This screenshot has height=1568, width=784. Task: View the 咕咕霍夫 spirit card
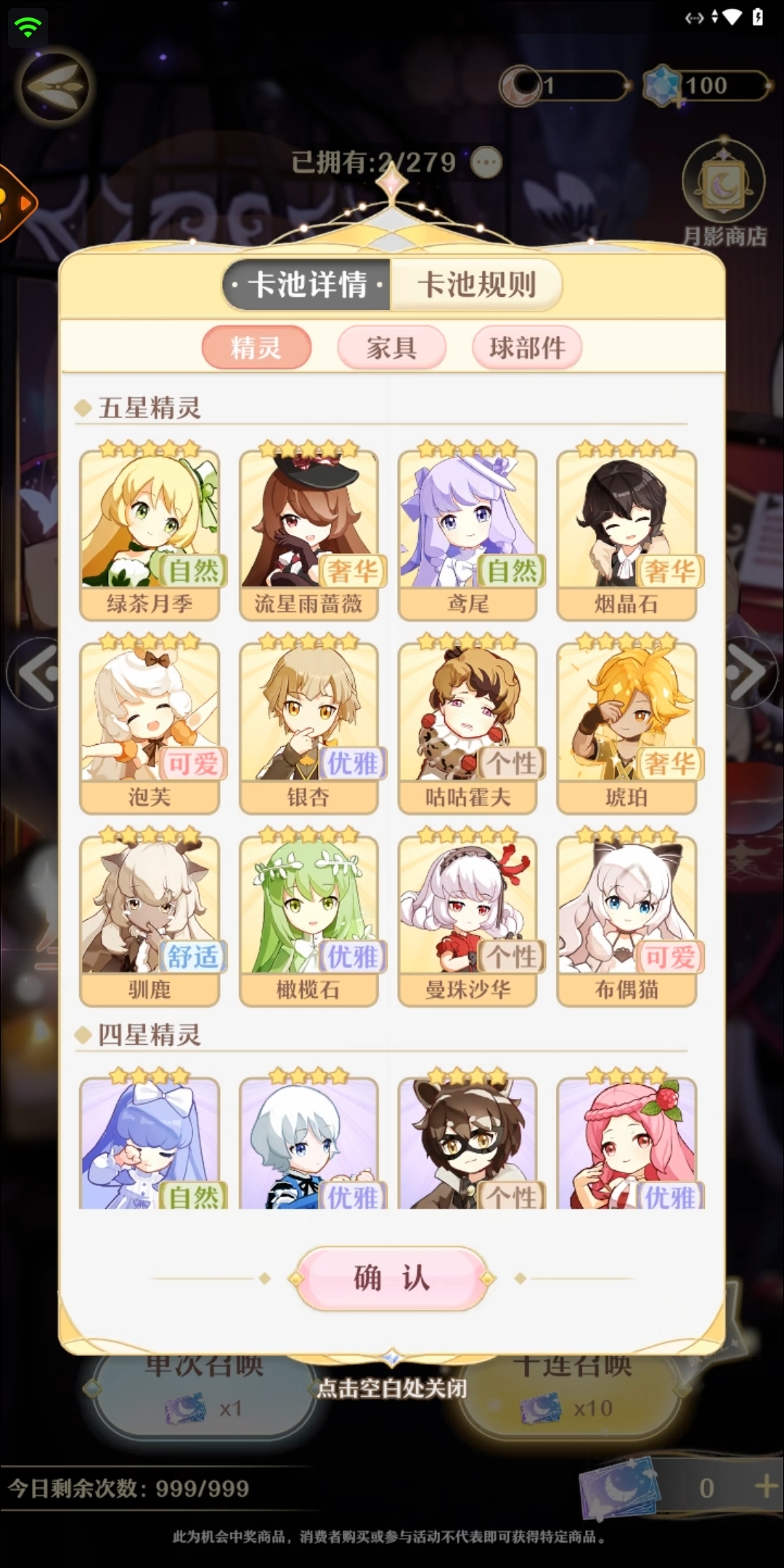pos(467,724)
